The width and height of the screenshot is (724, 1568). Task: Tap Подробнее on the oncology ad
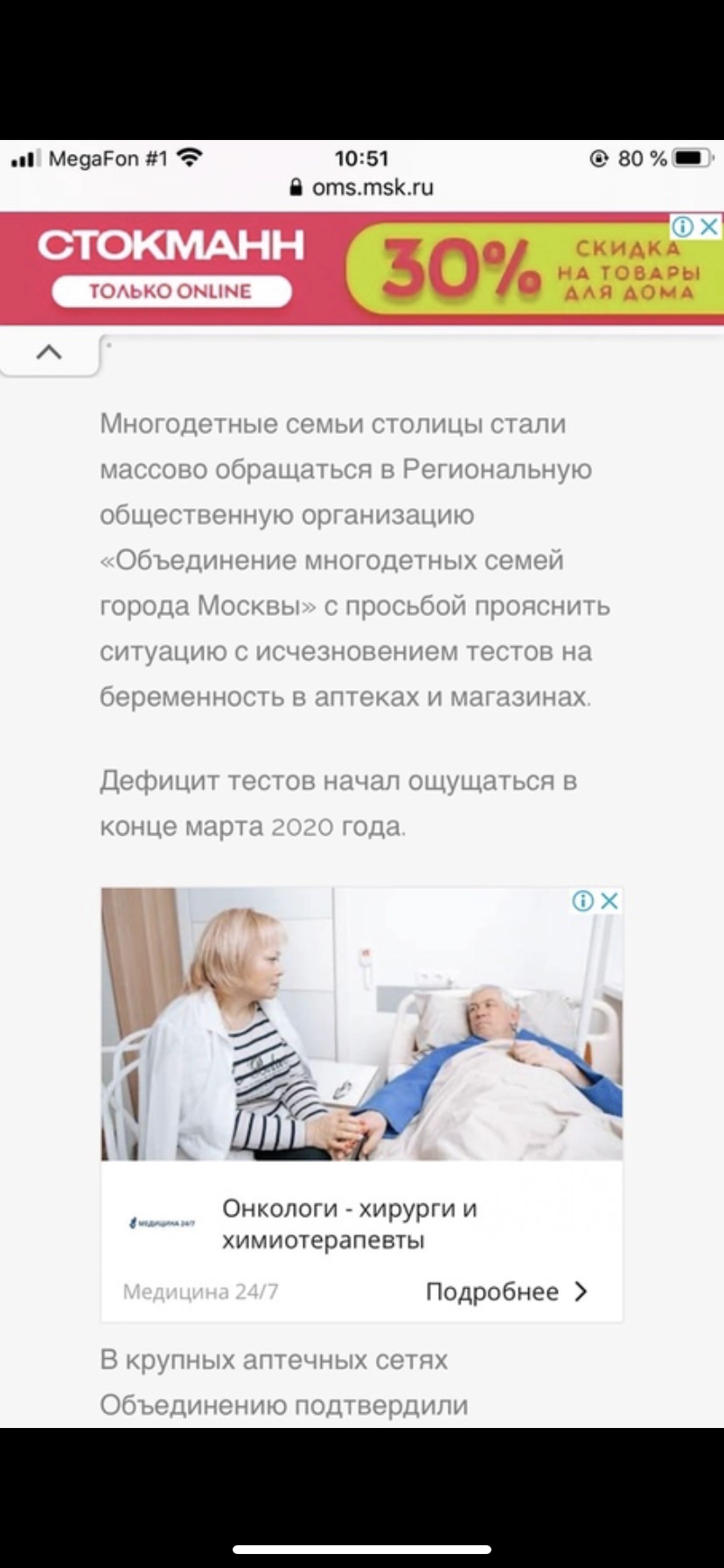tap(505, 1291)
